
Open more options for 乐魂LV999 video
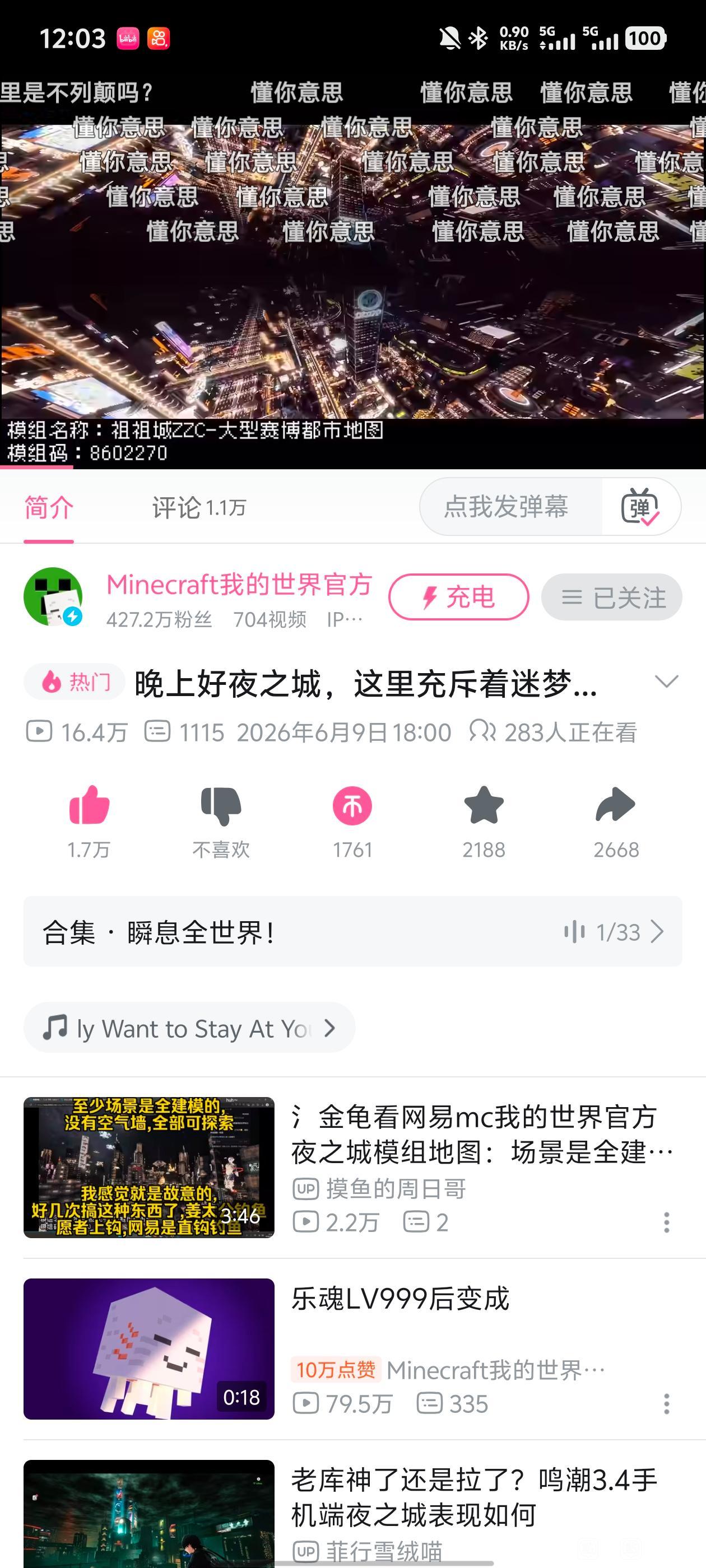[x=666, y=1404]
